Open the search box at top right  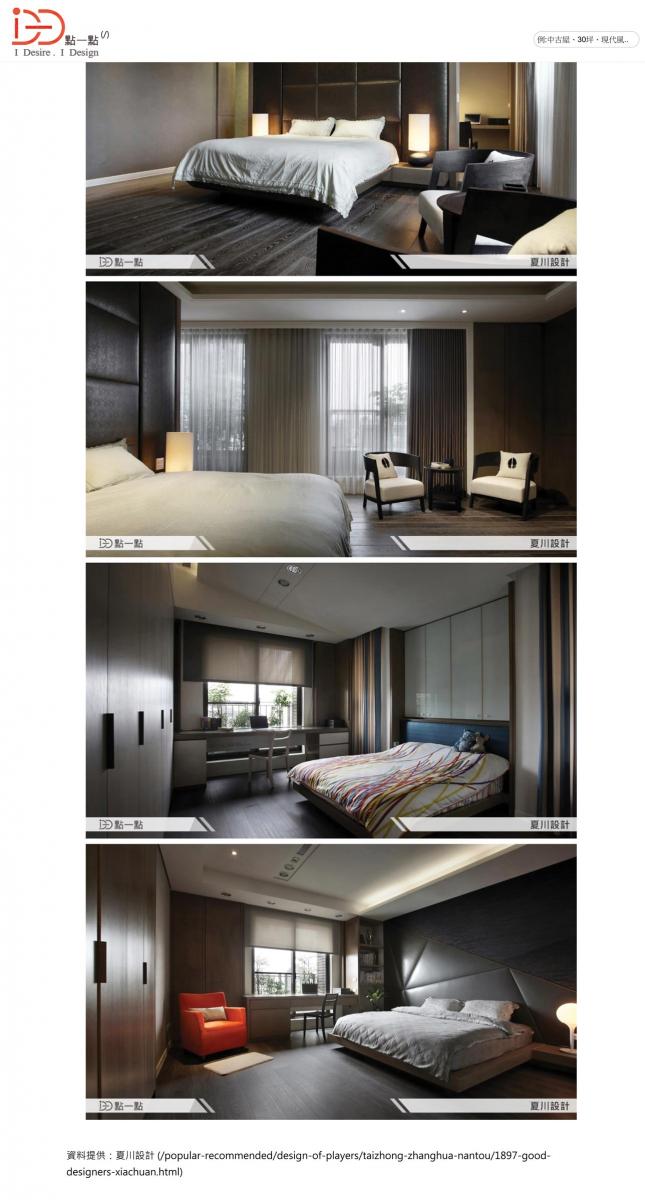click(585, 40)
